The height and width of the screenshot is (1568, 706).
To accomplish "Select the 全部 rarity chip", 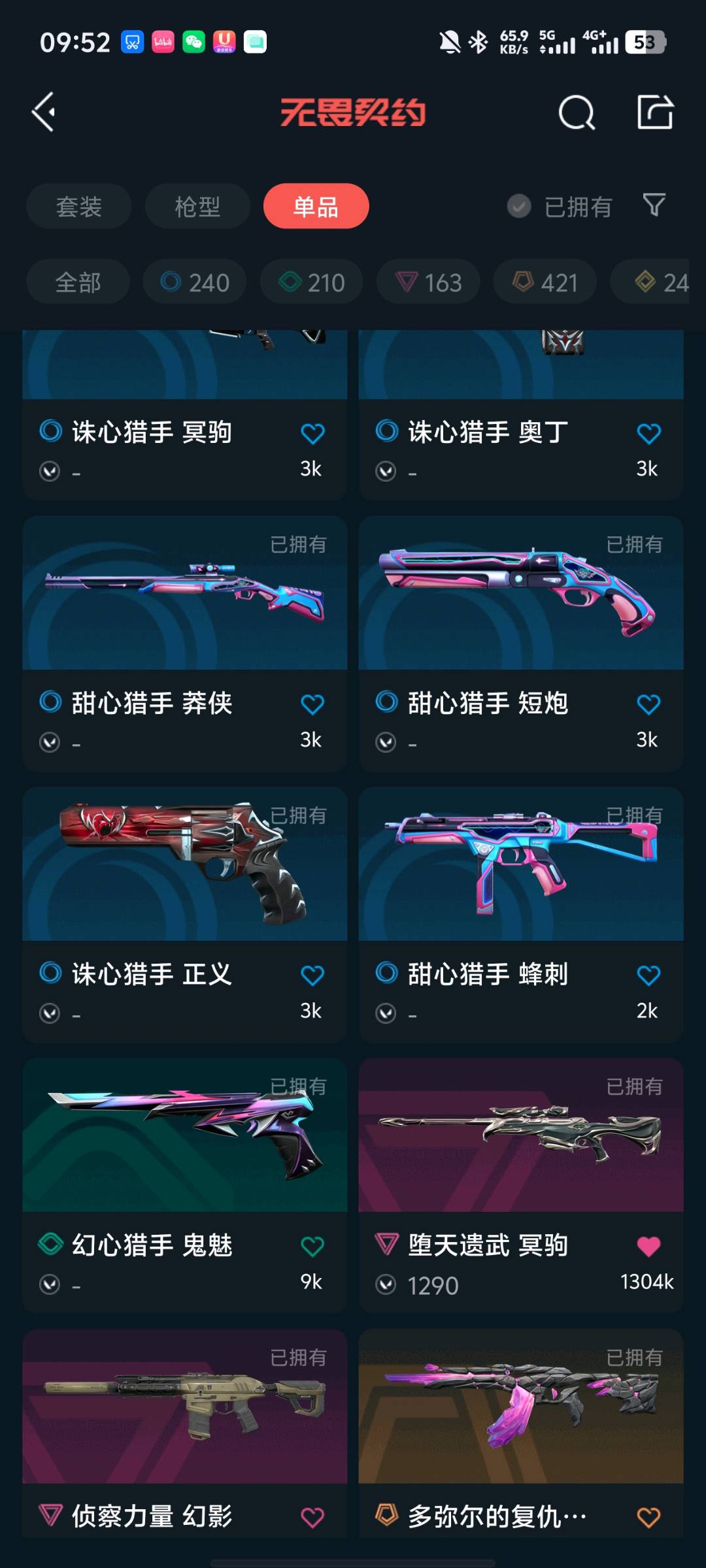I will click(78, 282).
